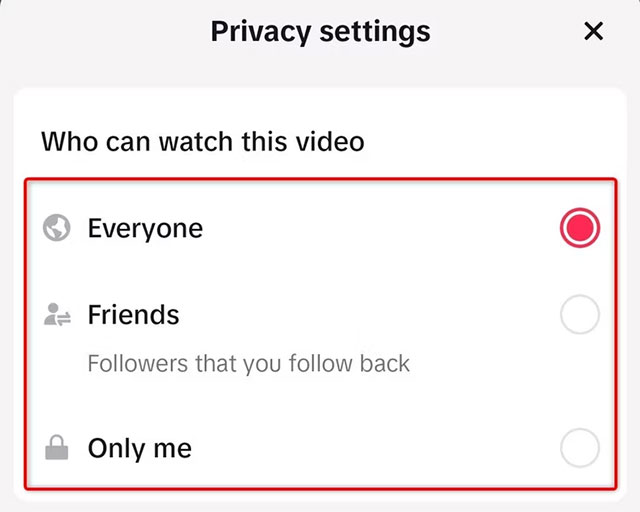
Task: Select Everyone as the video audience
Action: click(x=579, y=228)
